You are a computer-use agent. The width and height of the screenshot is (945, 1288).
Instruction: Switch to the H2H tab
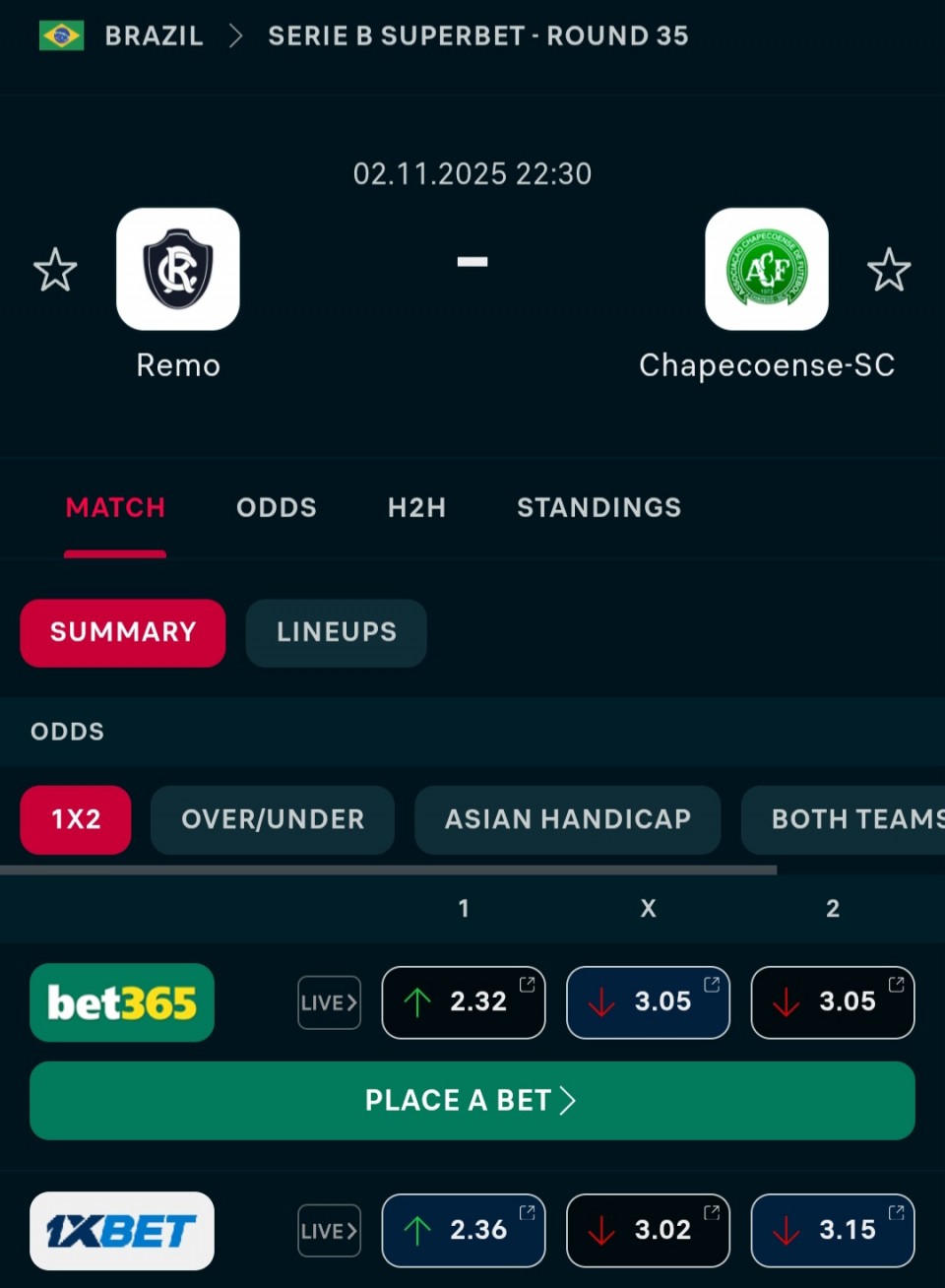point(416,507)
